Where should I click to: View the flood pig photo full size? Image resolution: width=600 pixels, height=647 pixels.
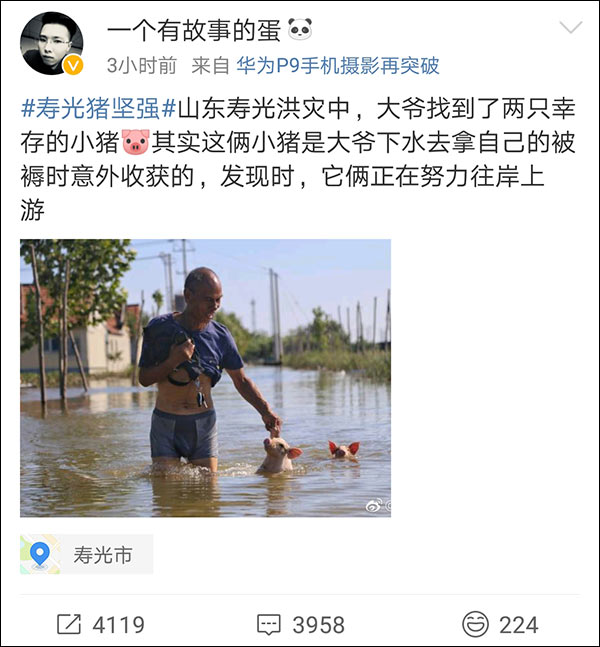(205, 377)
